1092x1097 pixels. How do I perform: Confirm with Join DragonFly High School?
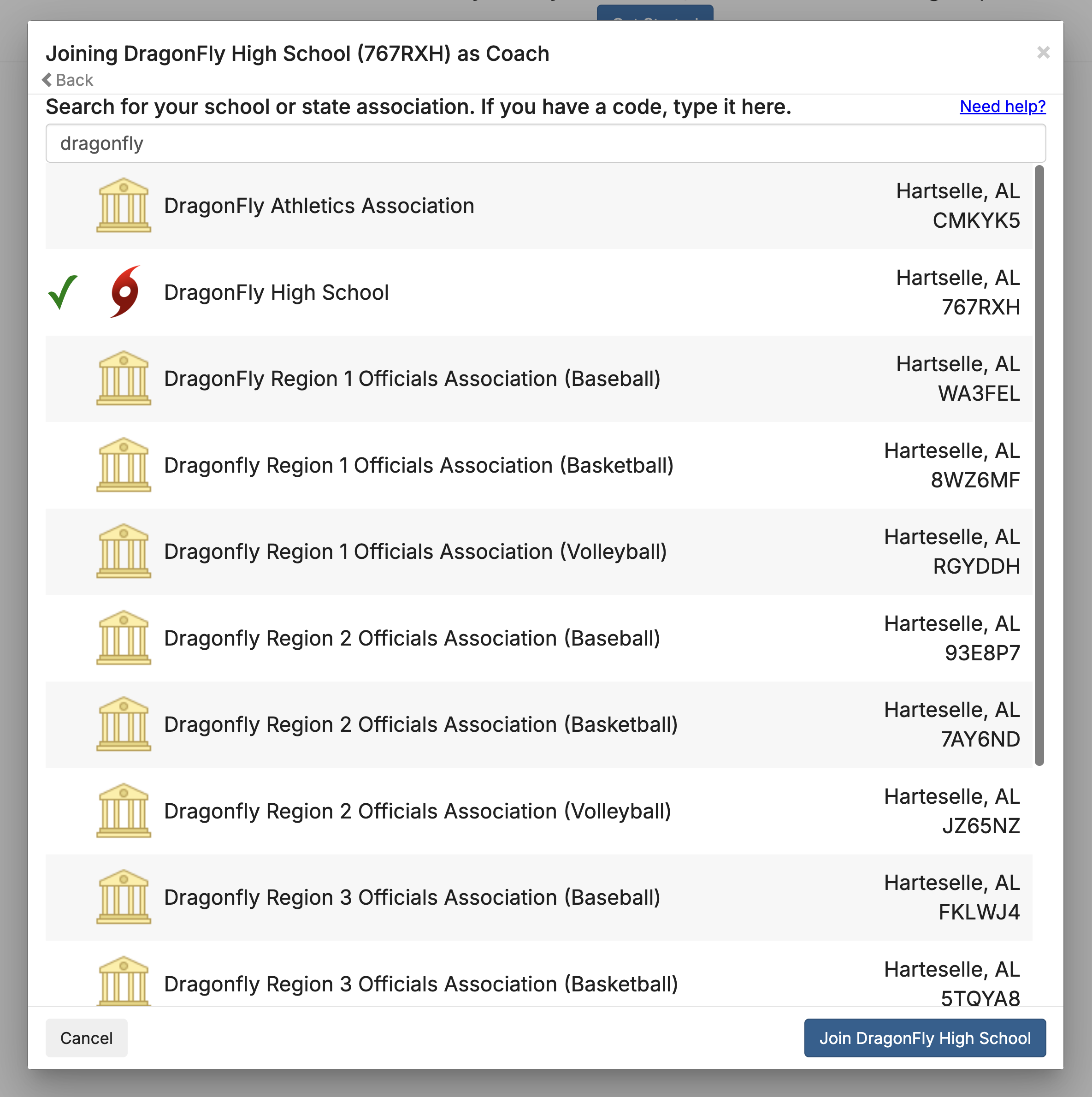924,1038
